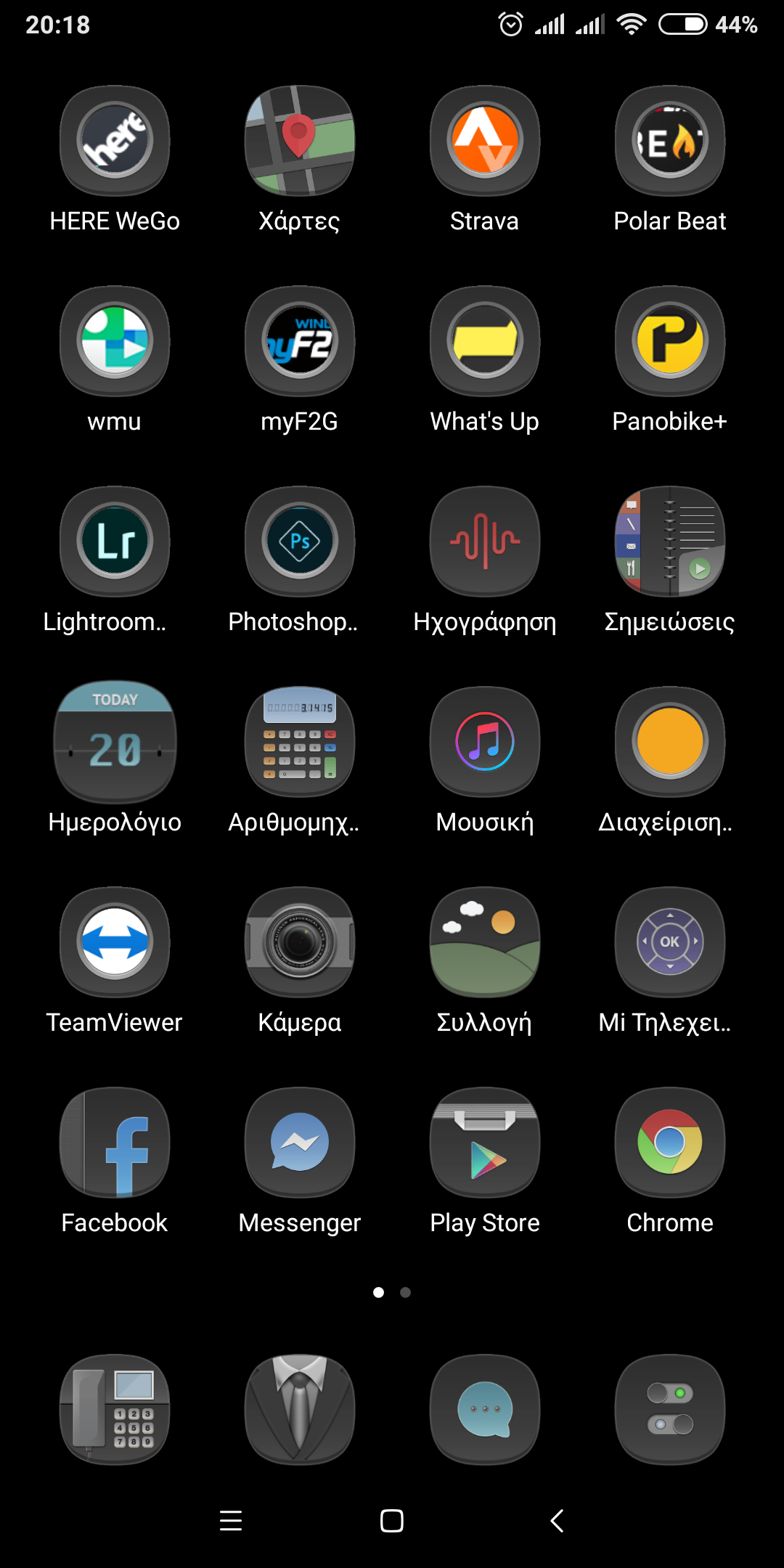
Task: Launch Χάρτες maps app
Action: click(x=300, y=141)
